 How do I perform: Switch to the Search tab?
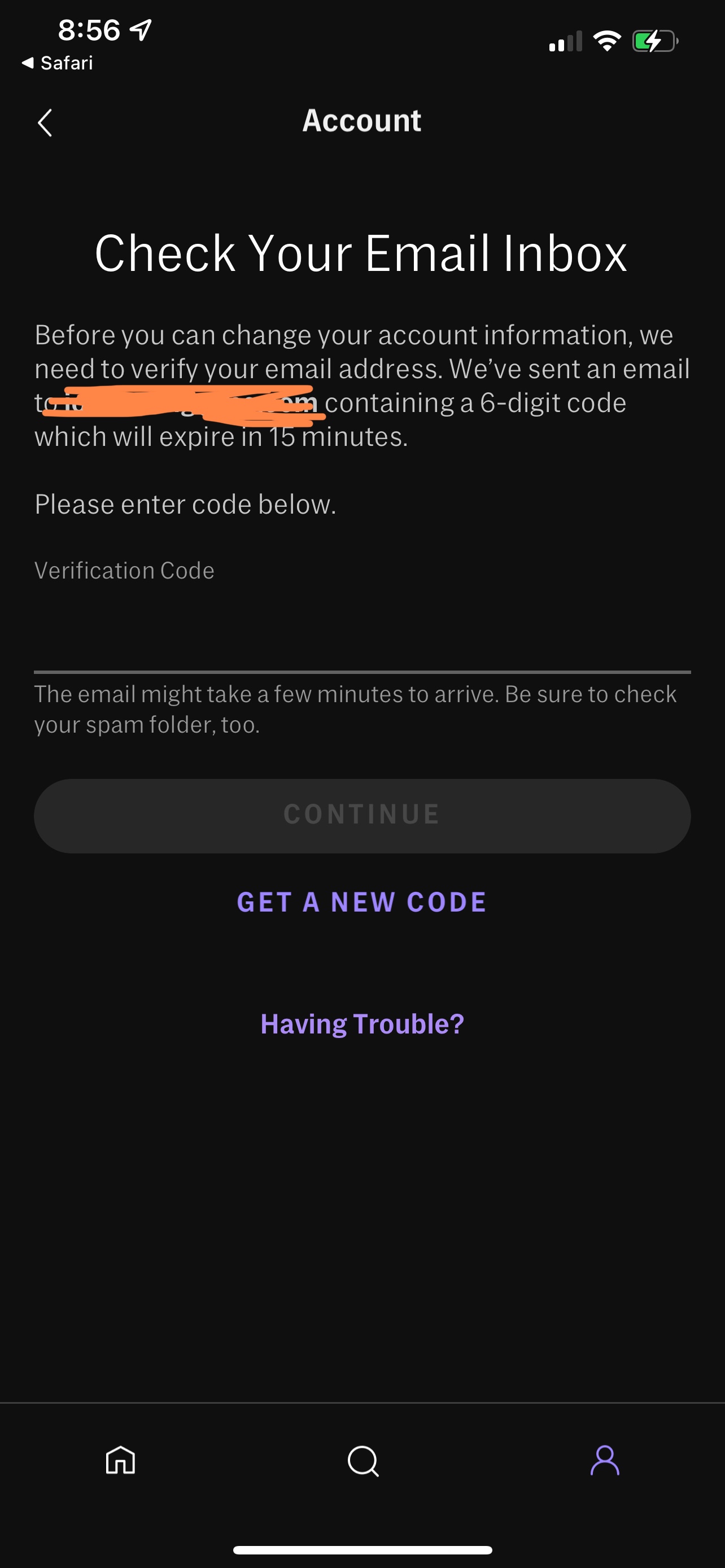coord(363,1461)
